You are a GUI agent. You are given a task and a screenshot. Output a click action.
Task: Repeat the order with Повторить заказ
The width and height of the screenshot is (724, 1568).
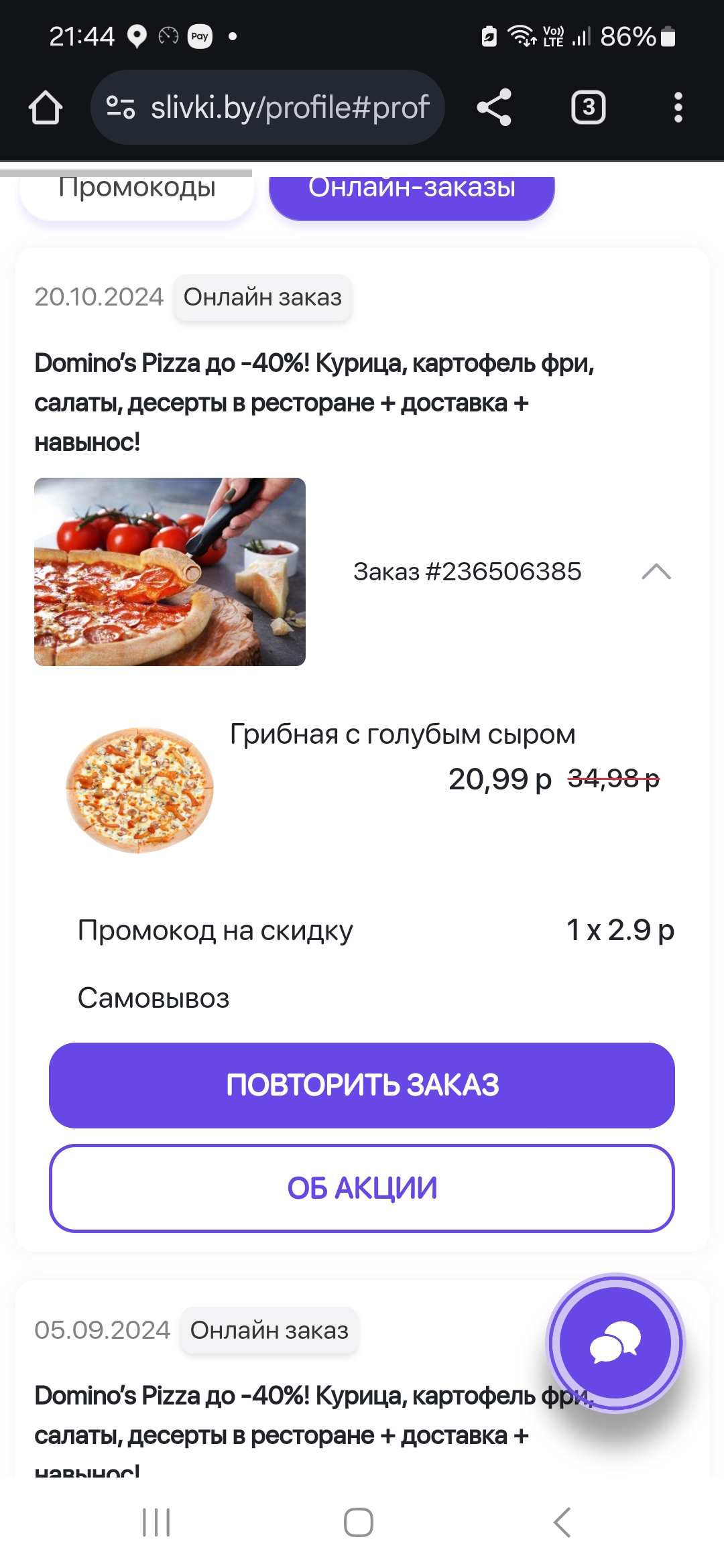coord(362,1085)
